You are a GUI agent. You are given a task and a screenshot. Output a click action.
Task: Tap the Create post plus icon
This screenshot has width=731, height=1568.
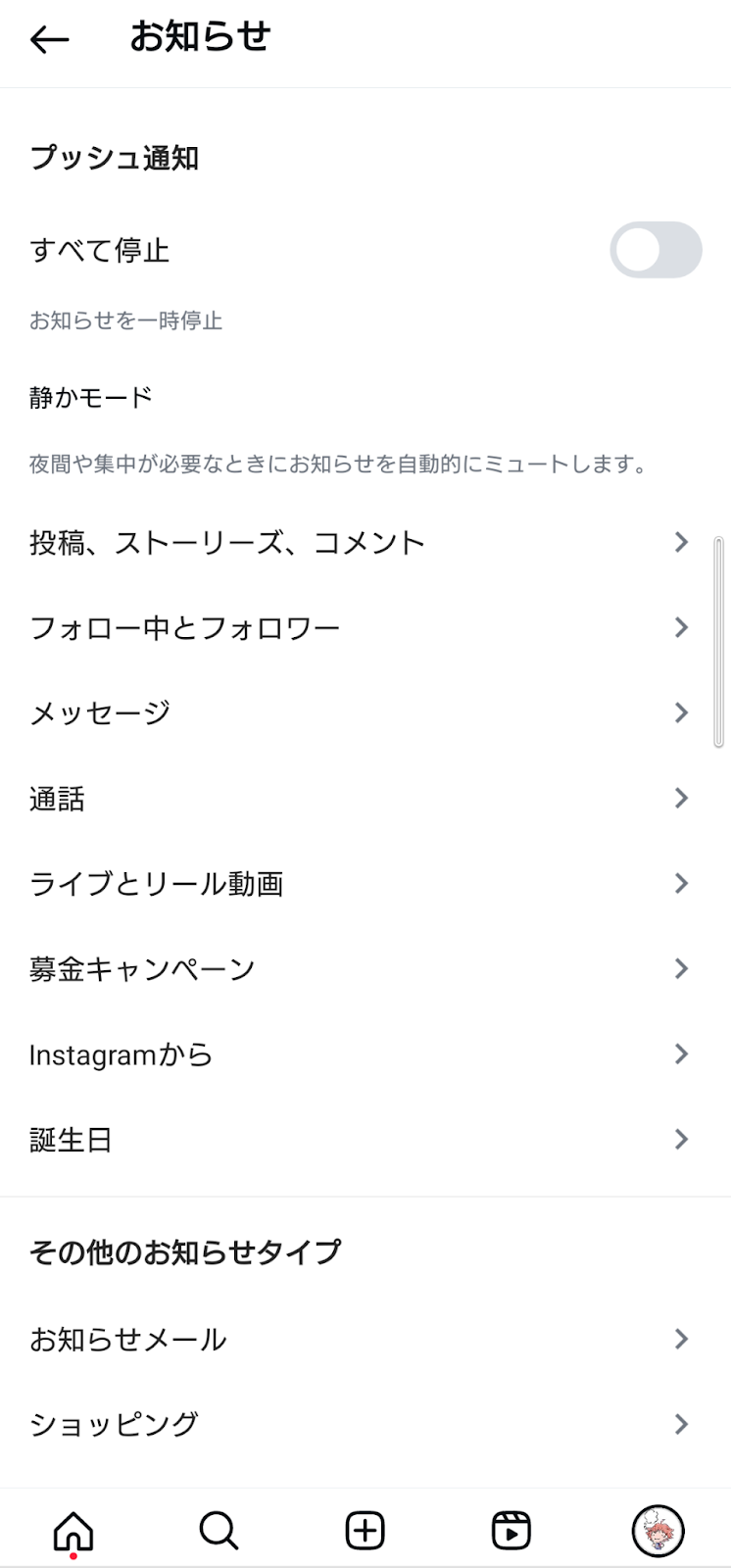(365, 1529)
